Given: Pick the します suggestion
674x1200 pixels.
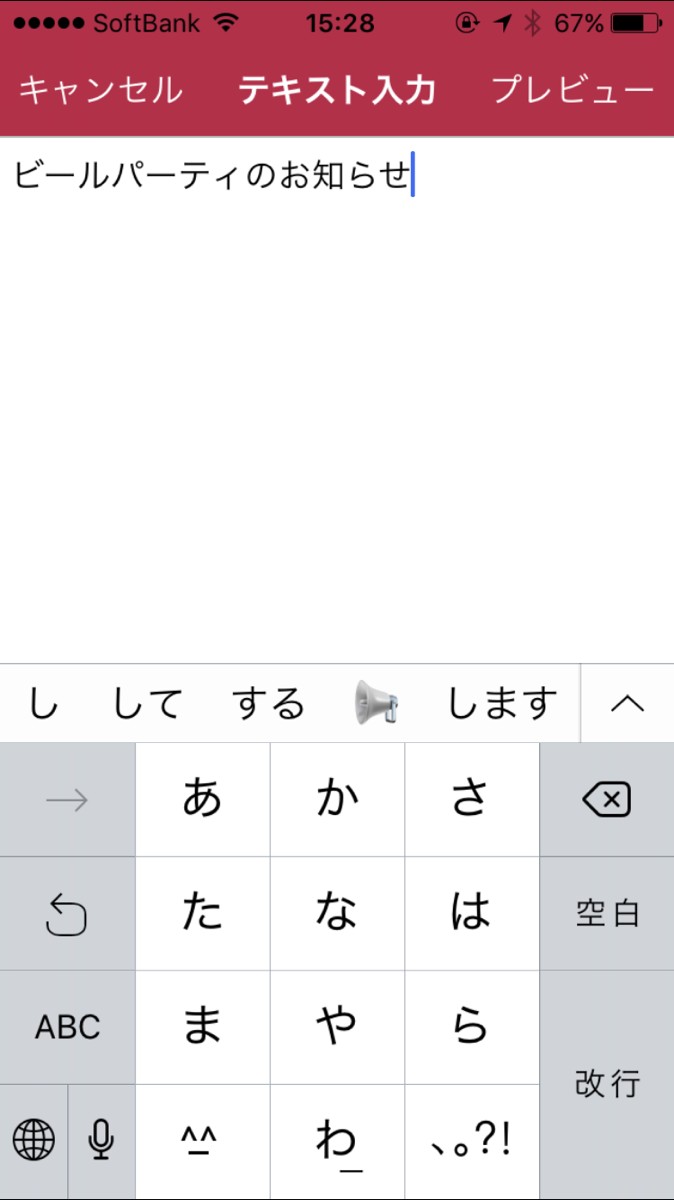Looking at the screenshot, I should 501,704.
